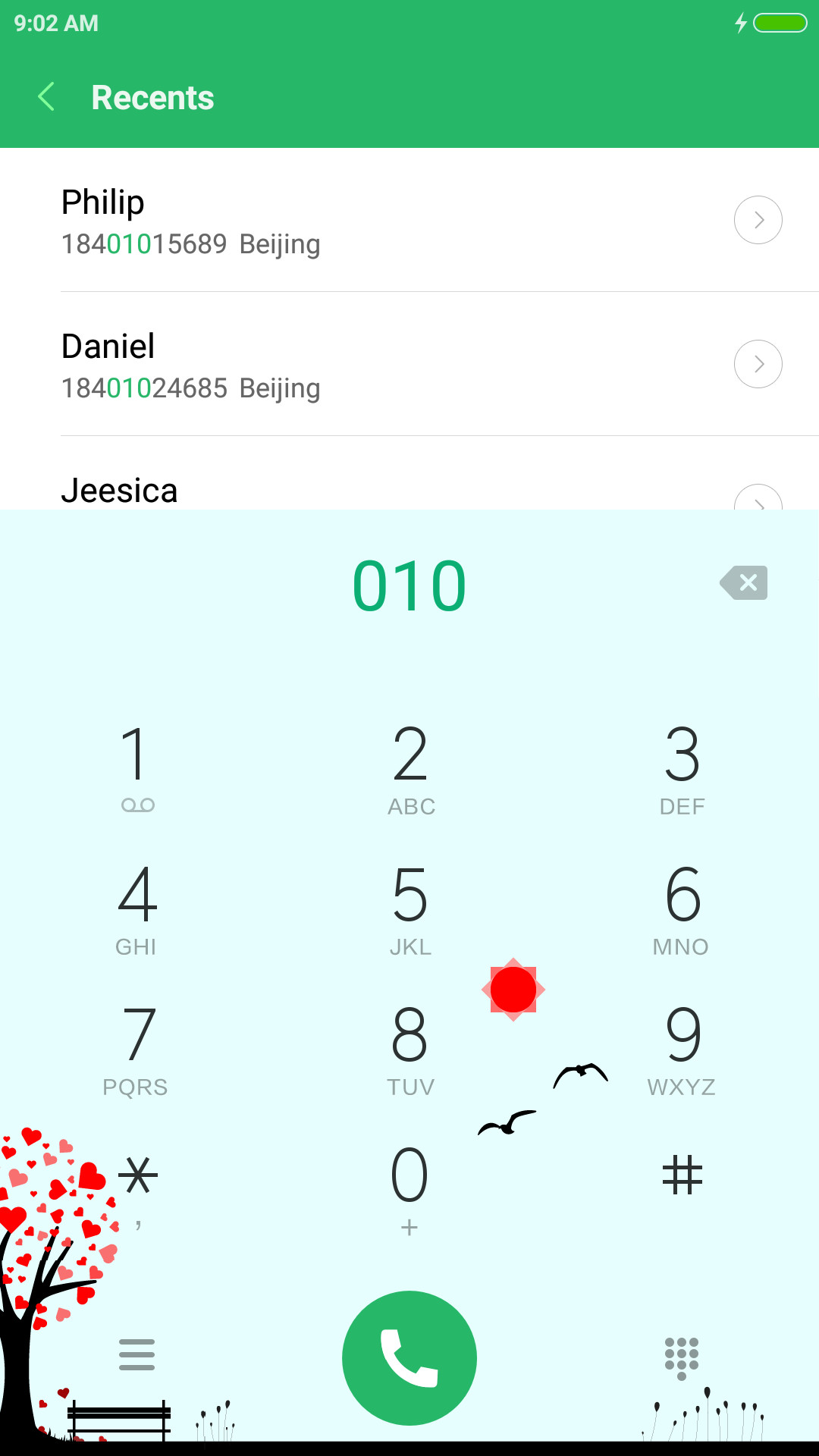Open Philip's call entry
The height and width of the screenshot is (1456, 819).
[x=409, y=220]
